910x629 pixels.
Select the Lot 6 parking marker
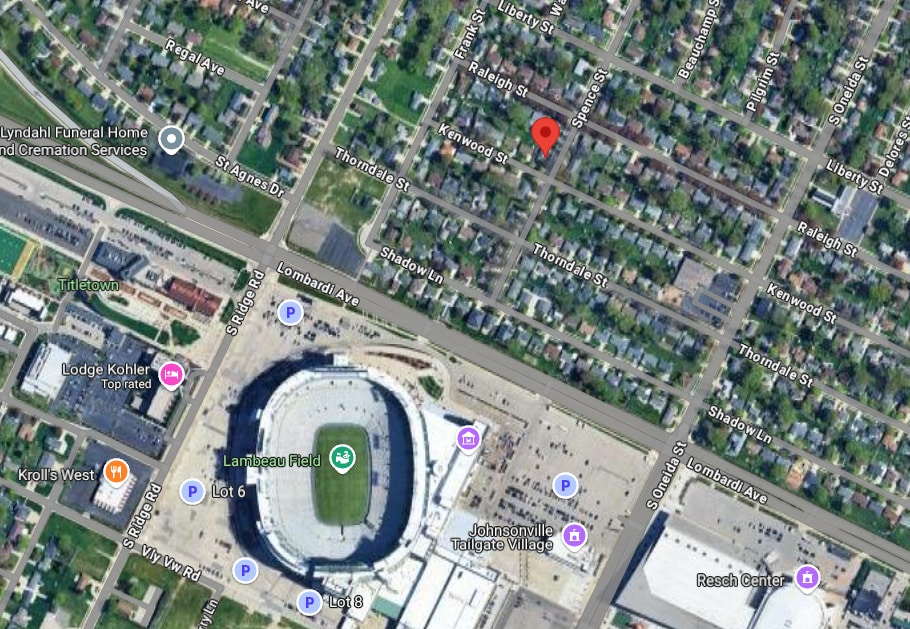point(192,491)
